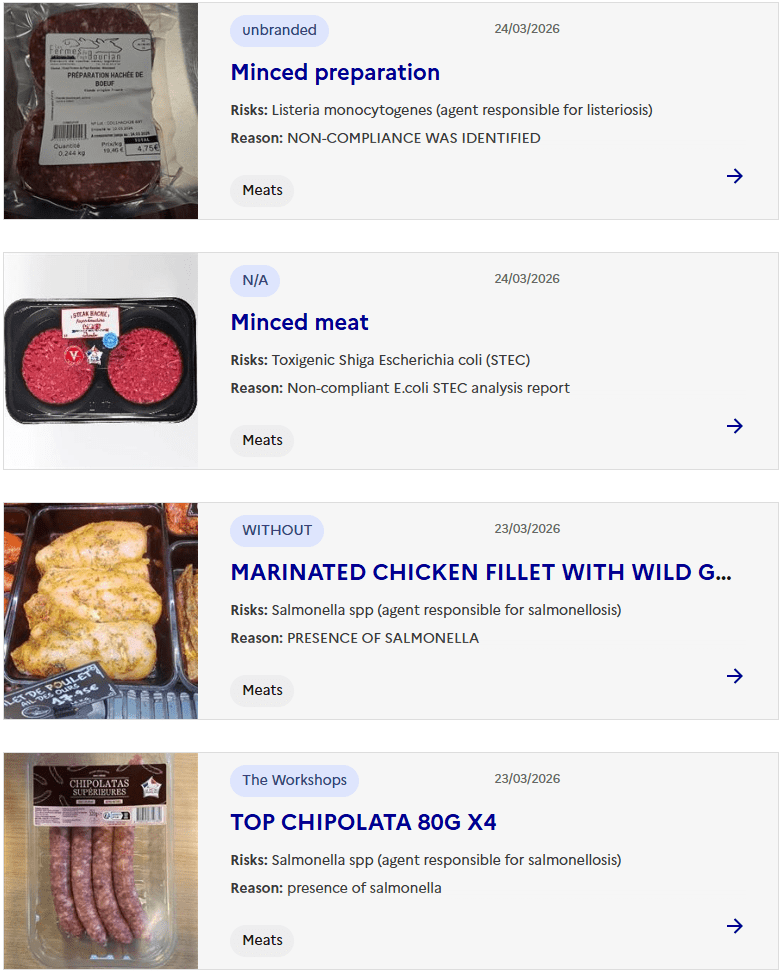View the minced preparation product photo

point(101,111)
